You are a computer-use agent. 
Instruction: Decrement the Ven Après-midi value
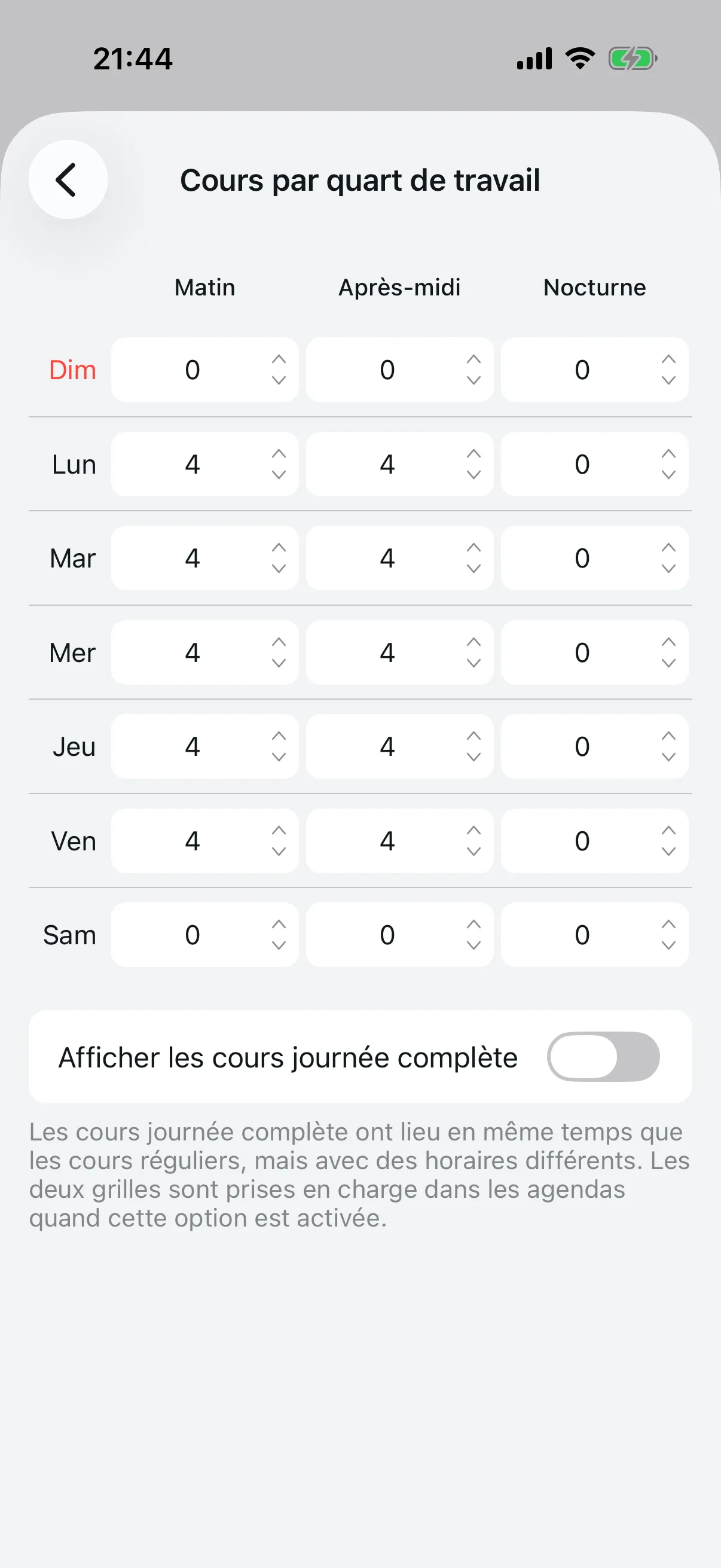click(x=473, y=853)
